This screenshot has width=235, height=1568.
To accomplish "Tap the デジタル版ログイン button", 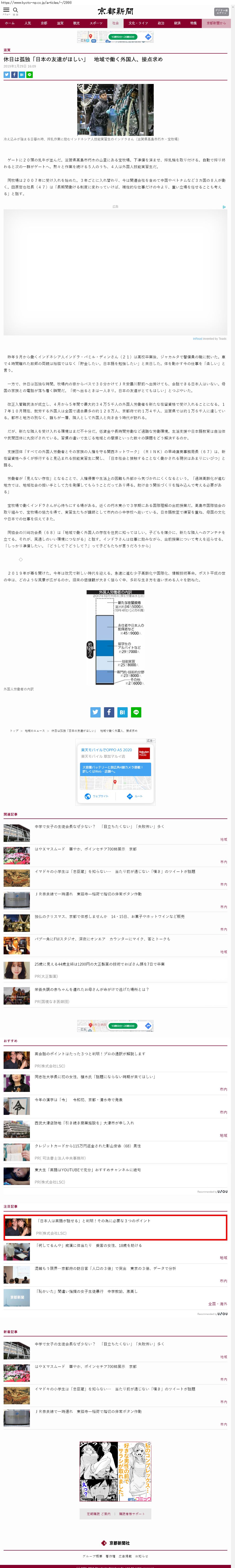I will (221, 11).
